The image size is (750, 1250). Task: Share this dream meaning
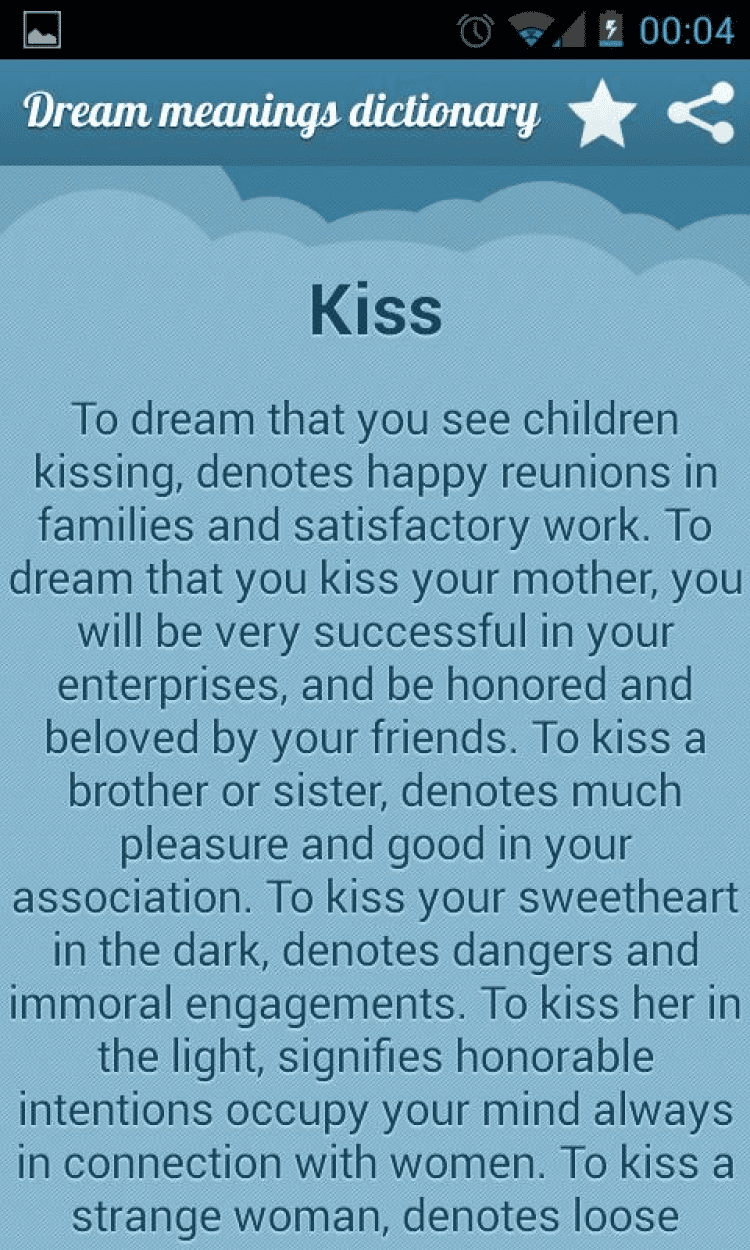tap(700, 111)
